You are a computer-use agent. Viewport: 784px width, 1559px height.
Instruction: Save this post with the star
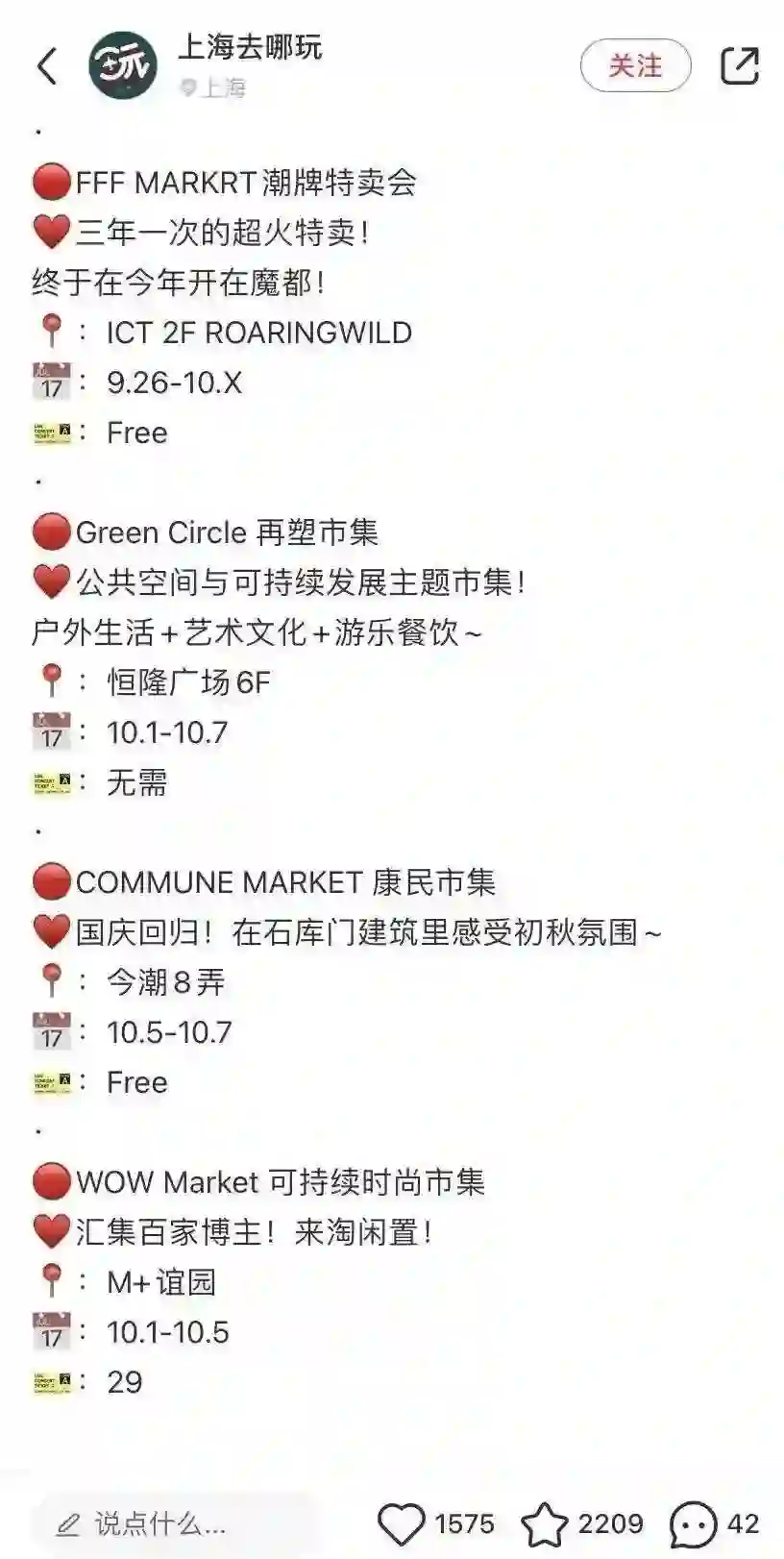click(x=545, y=1523)
